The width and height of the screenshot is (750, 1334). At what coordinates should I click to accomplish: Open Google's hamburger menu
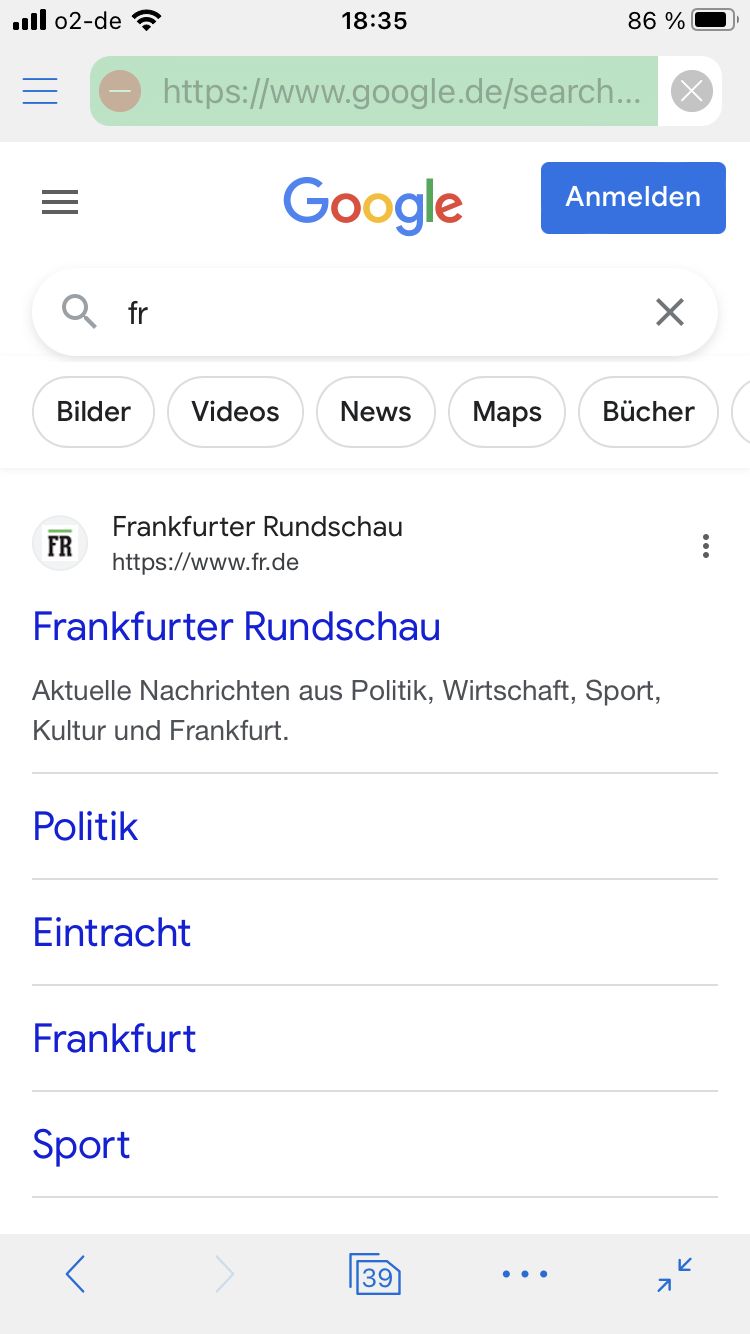(x=60, y=203)
